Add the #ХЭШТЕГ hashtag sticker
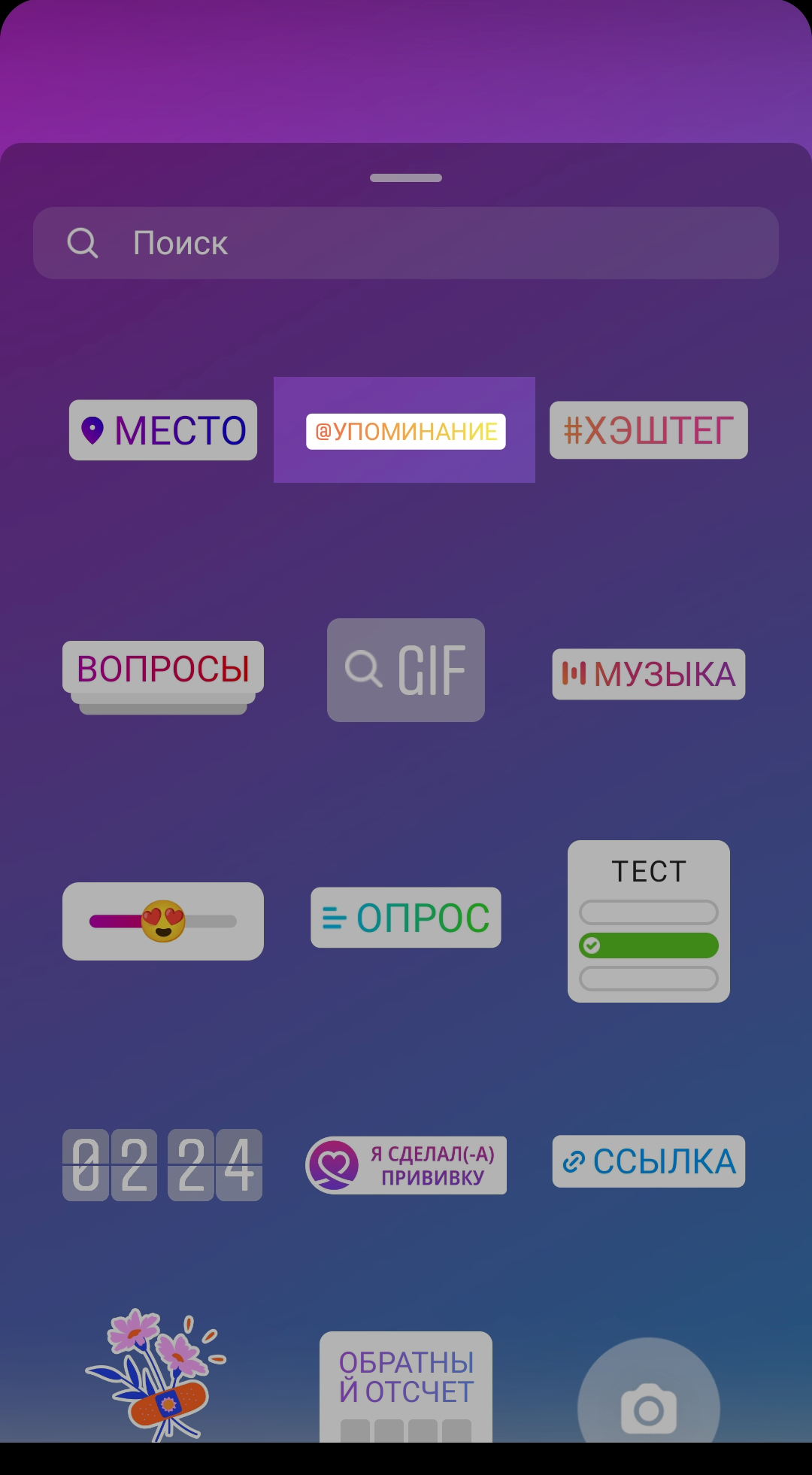 pyautogui.click(x=648, y=430)
